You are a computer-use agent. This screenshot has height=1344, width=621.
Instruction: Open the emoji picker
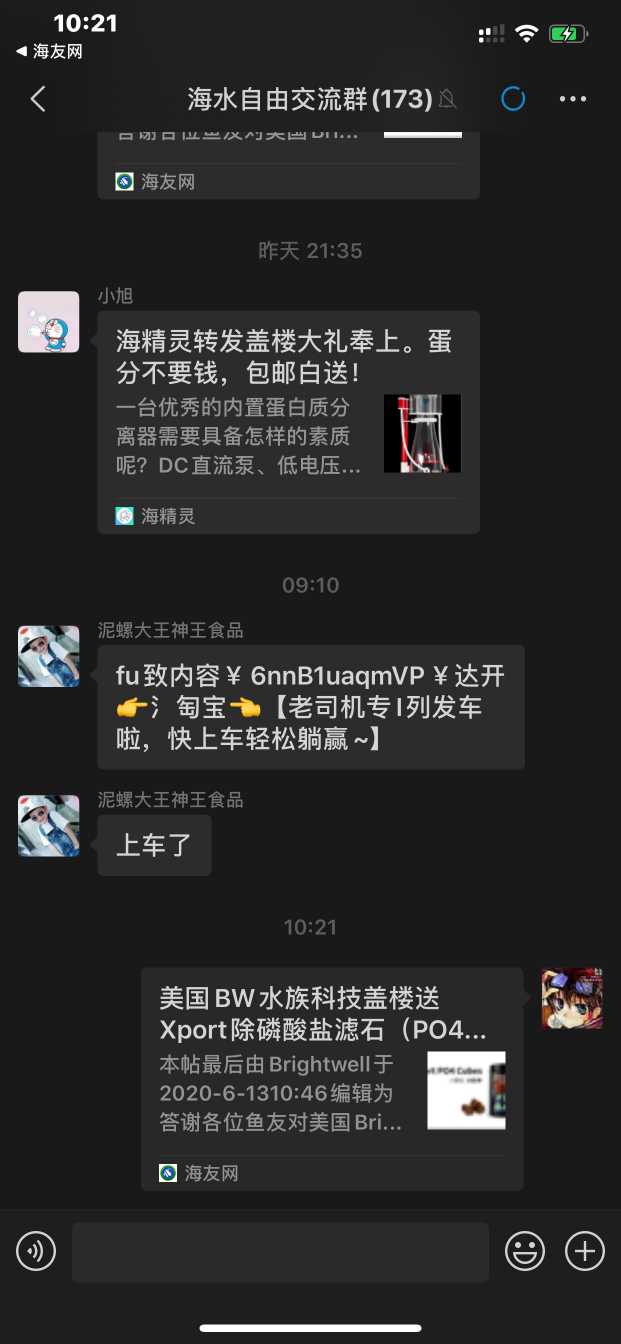click(x=525, y=1251)
